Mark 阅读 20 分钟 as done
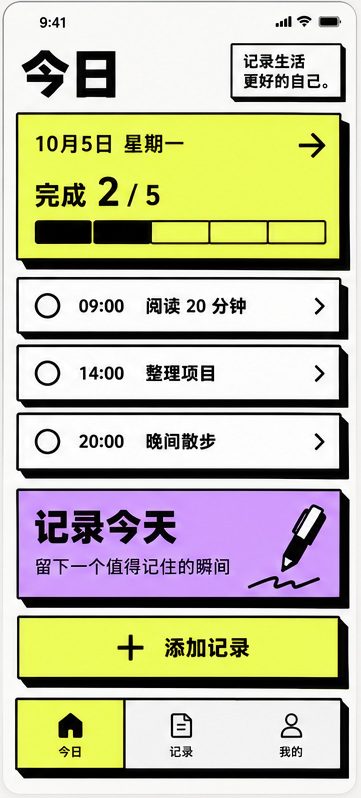 click(x=47, y=306)
